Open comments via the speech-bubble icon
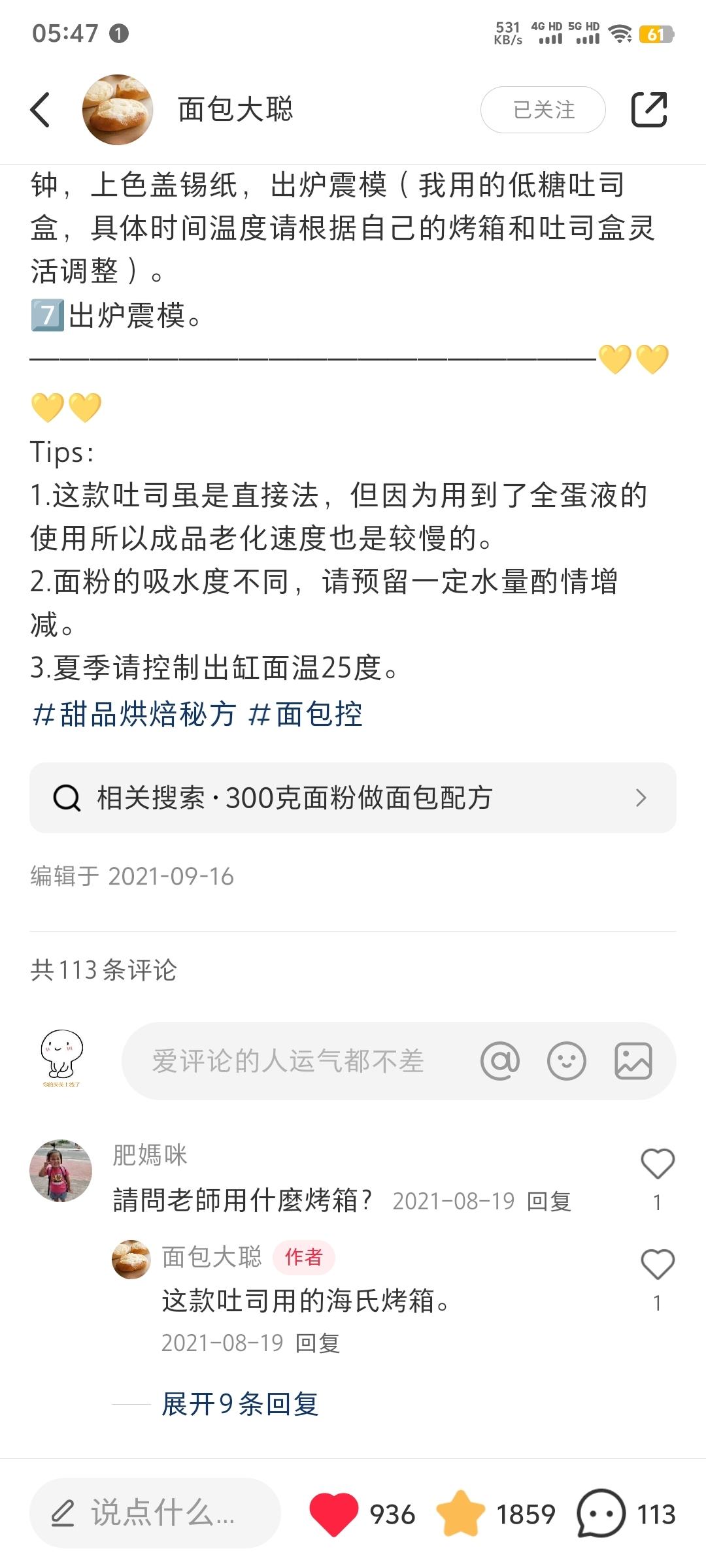This screenshot has width=706, height=1568. tap(601, 1513)
